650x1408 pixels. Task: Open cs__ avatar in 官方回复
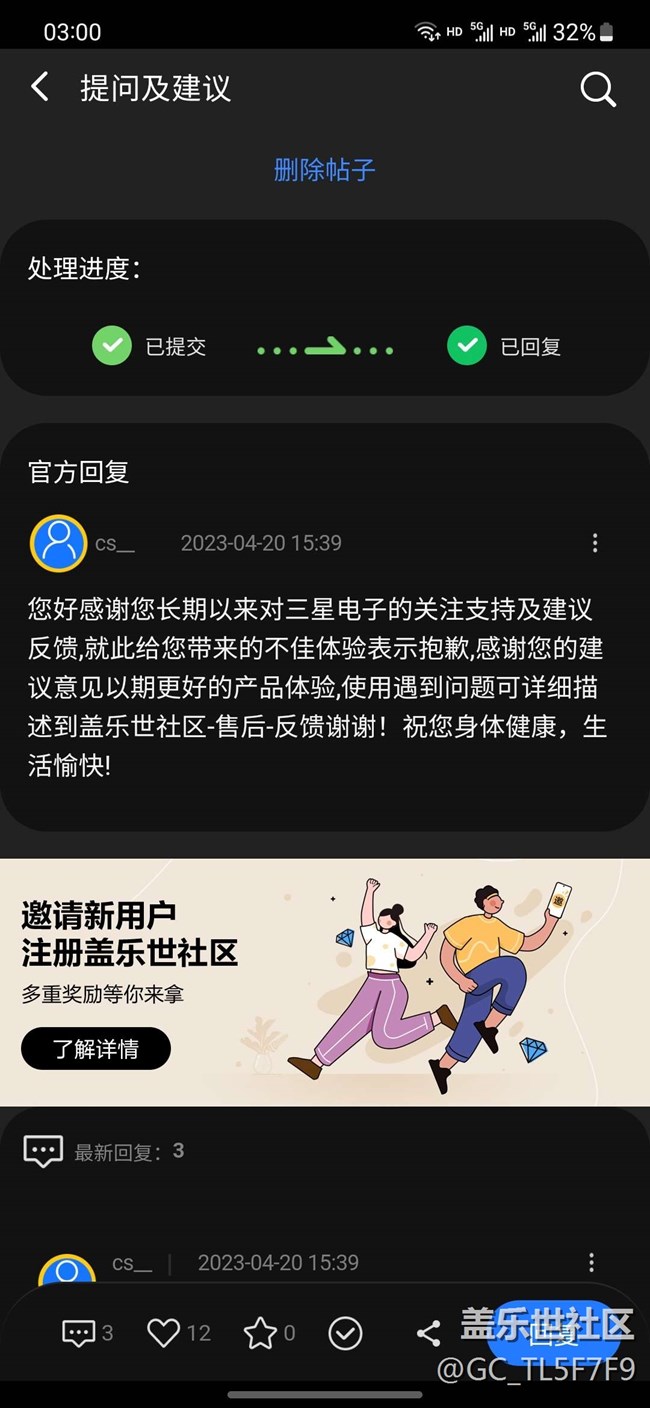[59, 544]
